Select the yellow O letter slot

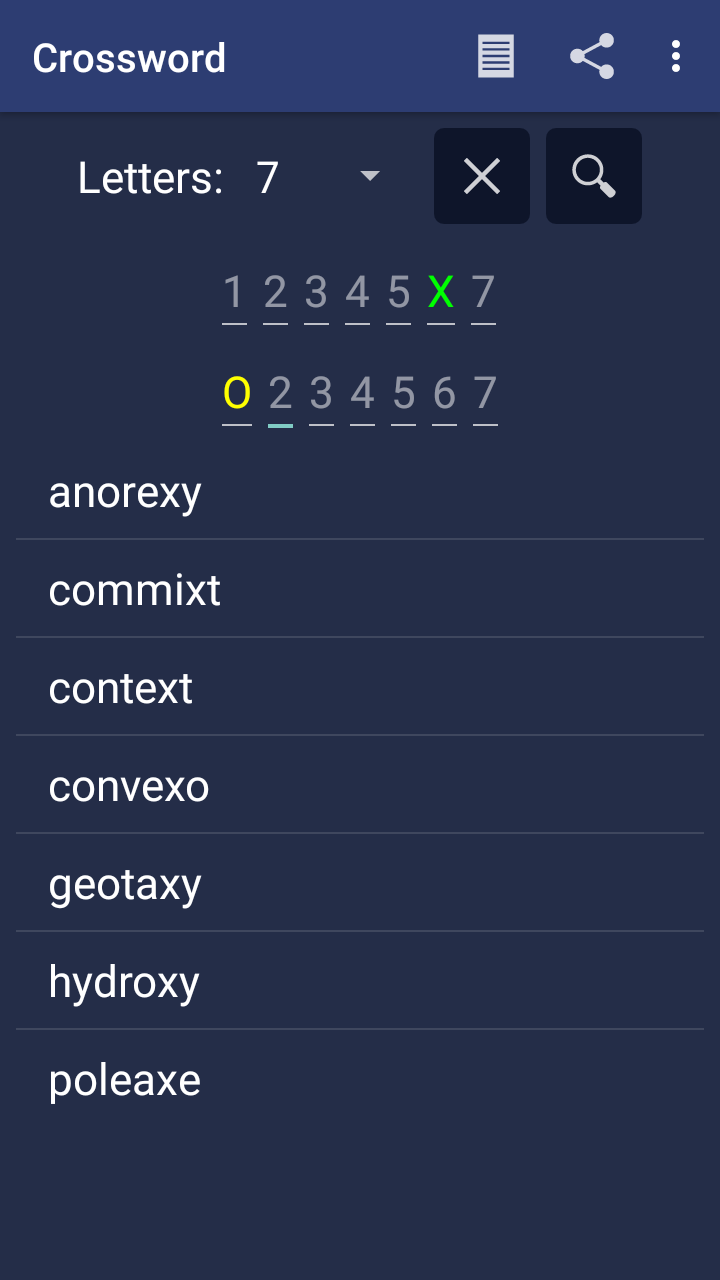coord(236,394)
